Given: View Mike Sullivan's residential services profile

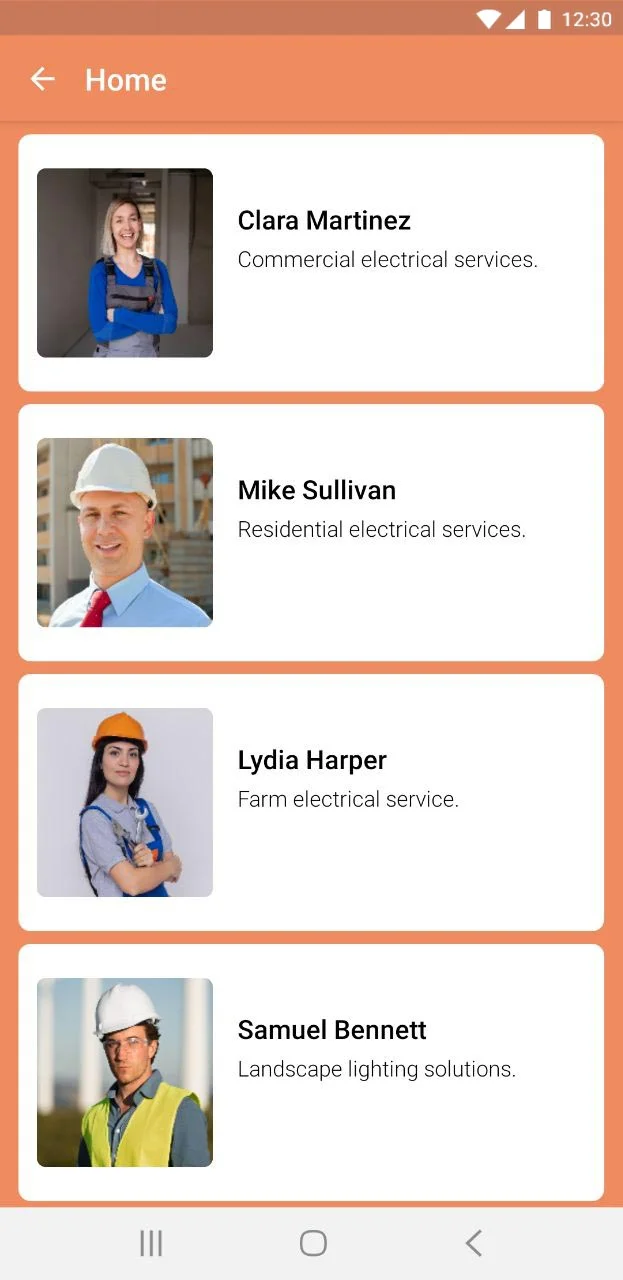Looking at the screenshot, I should (x=311, y=532).
